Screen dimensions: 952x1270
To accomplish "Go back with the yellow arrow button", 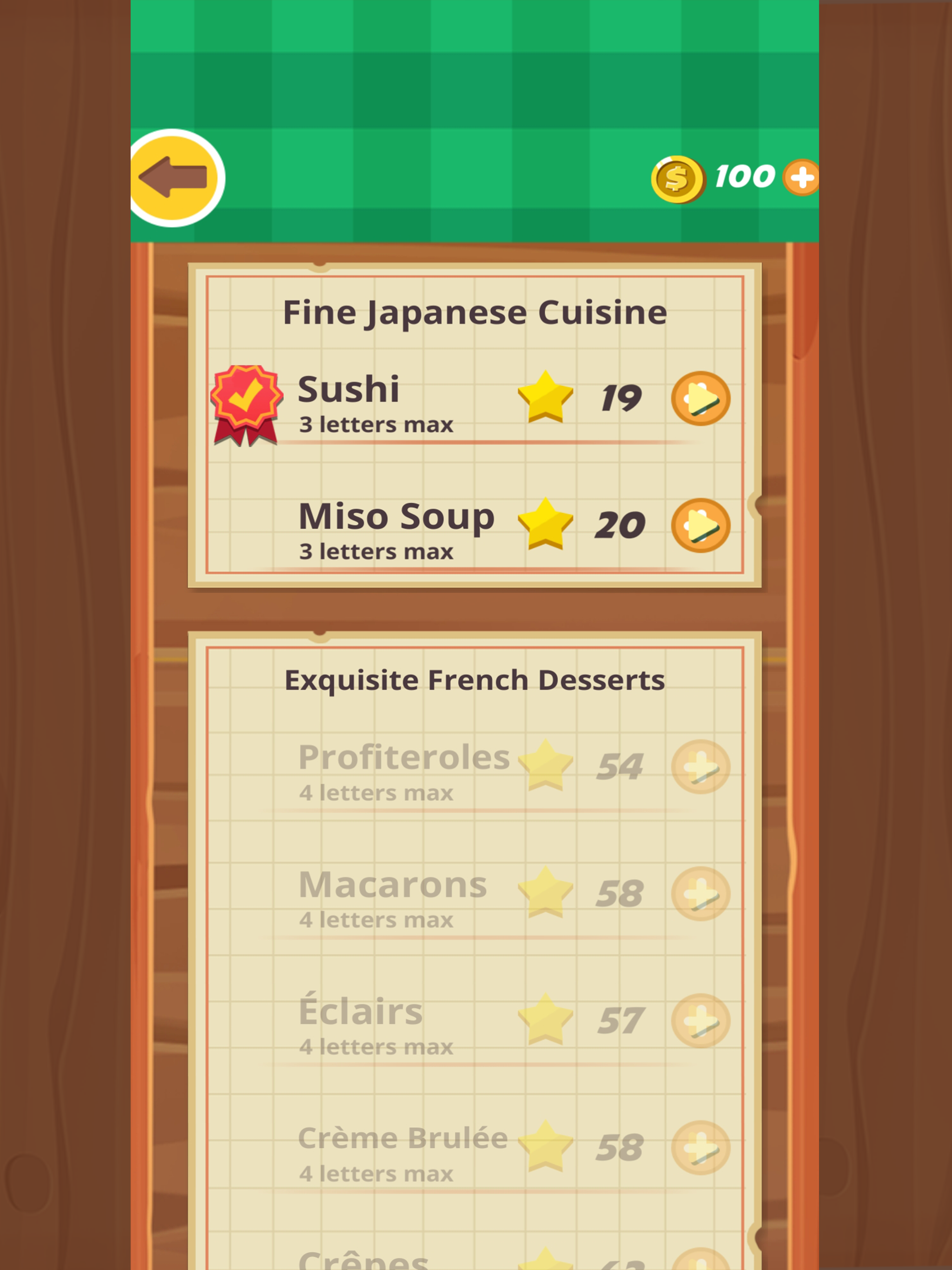I will (175, 178).
